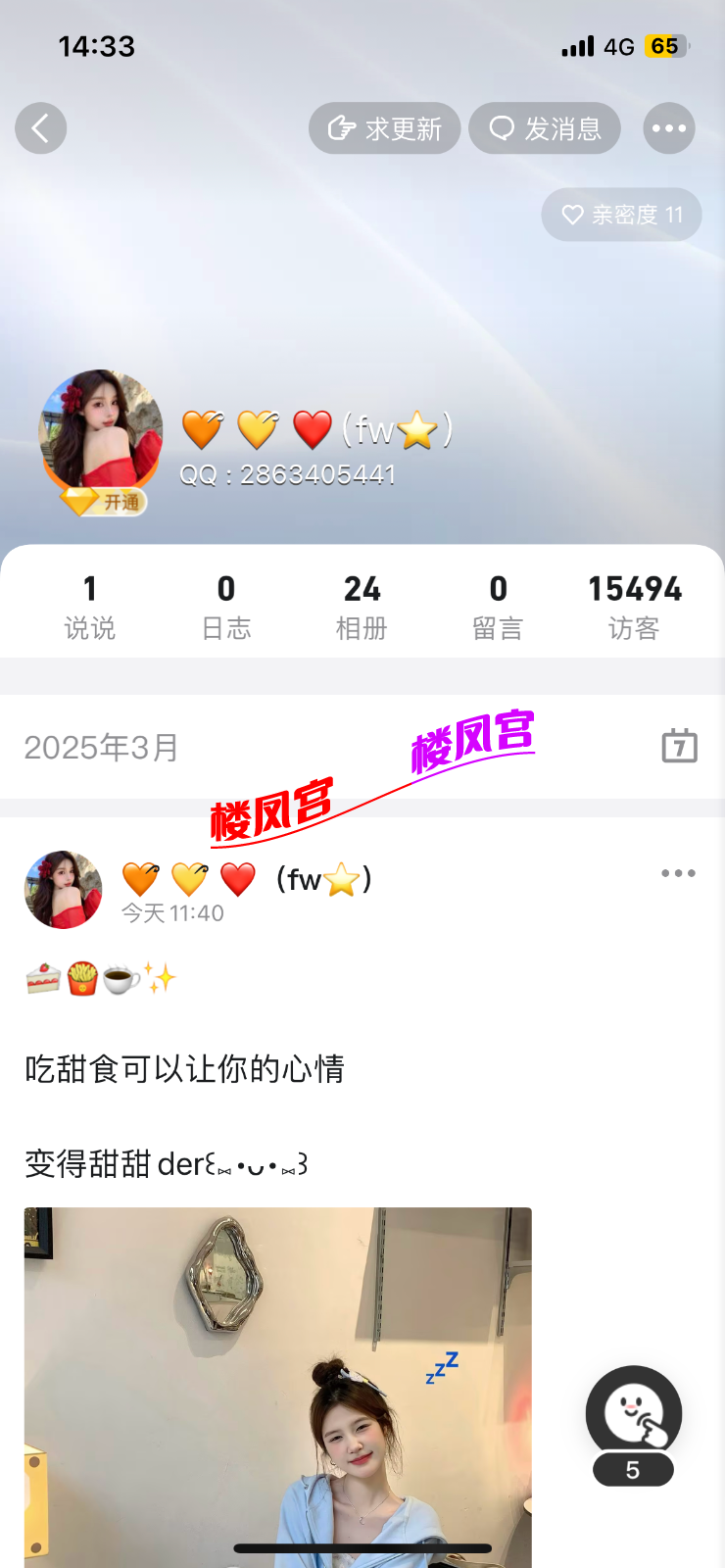Screen dimensions: 725x1568
Task: Tap the 求更新 button
Action: tap(385, 128)
